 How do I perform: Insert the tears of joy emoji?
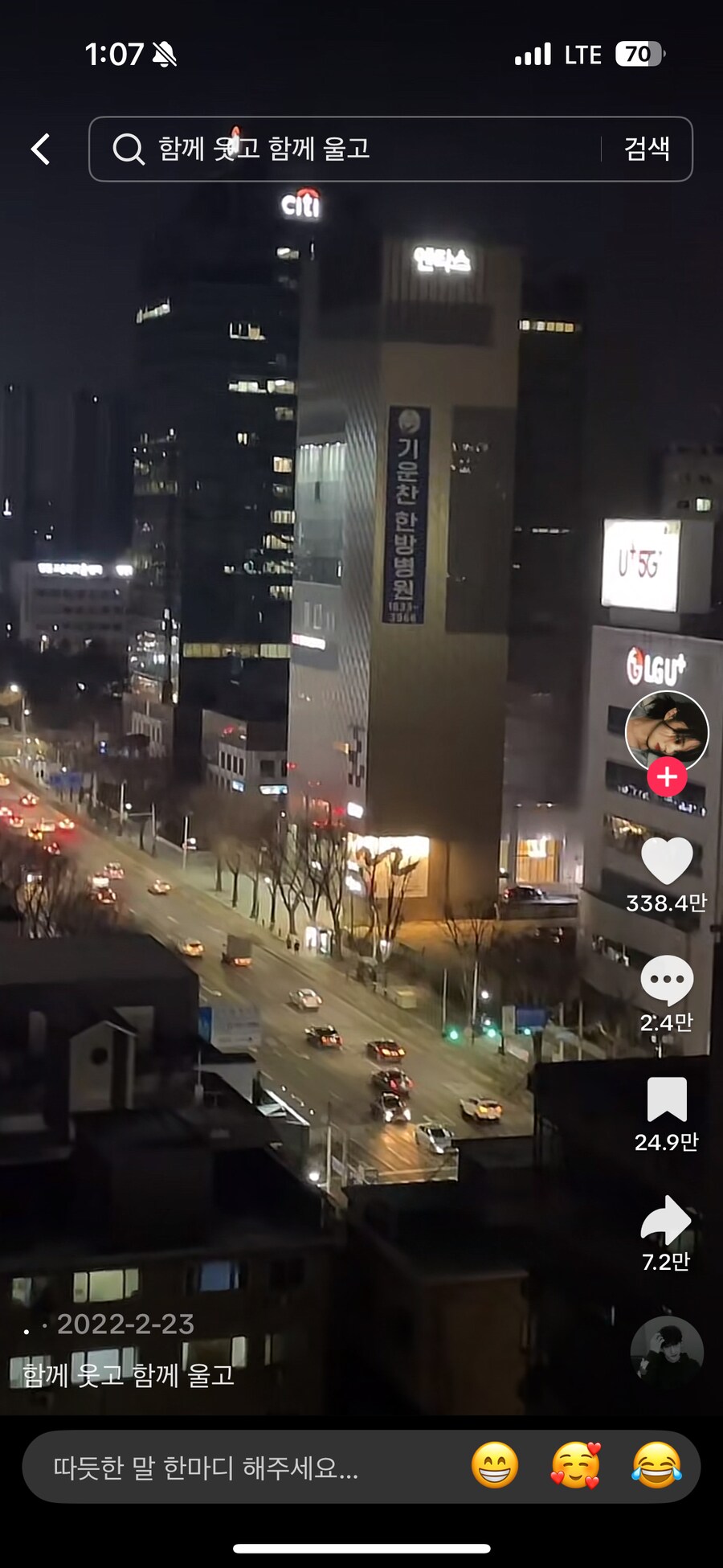click(656, 1466)
